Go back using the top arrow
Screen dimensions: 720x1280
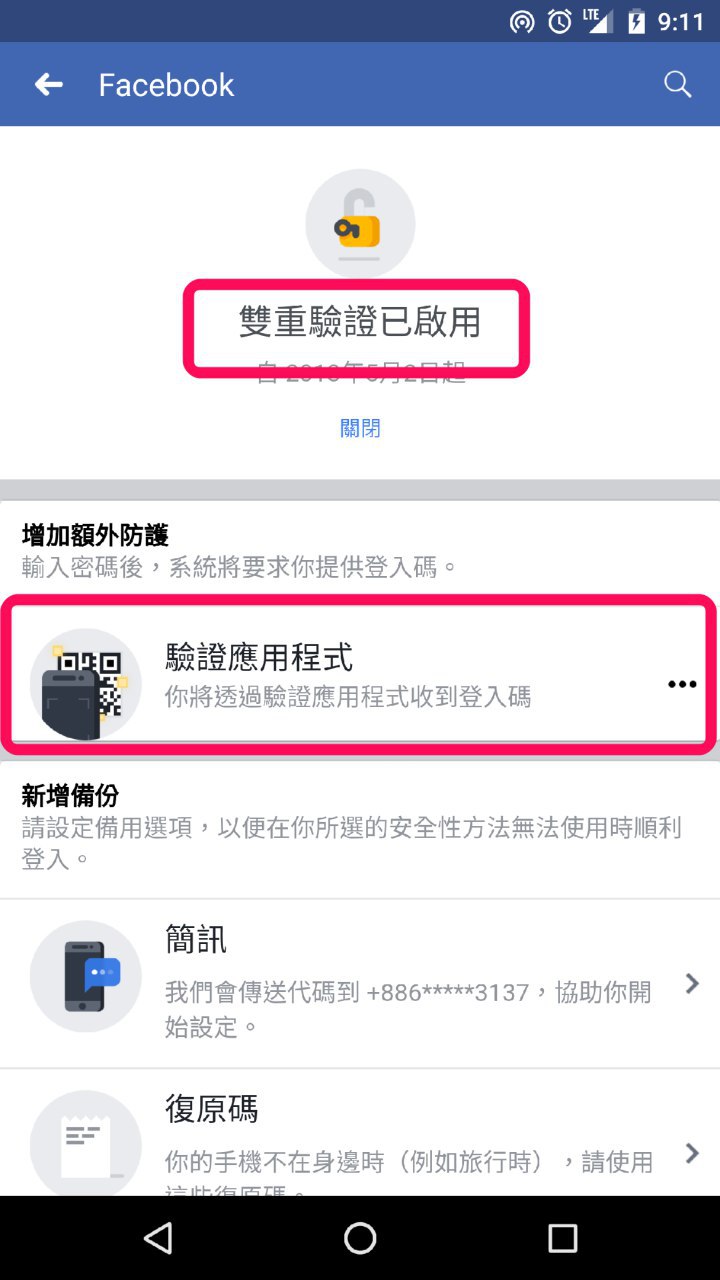(48, 85)
